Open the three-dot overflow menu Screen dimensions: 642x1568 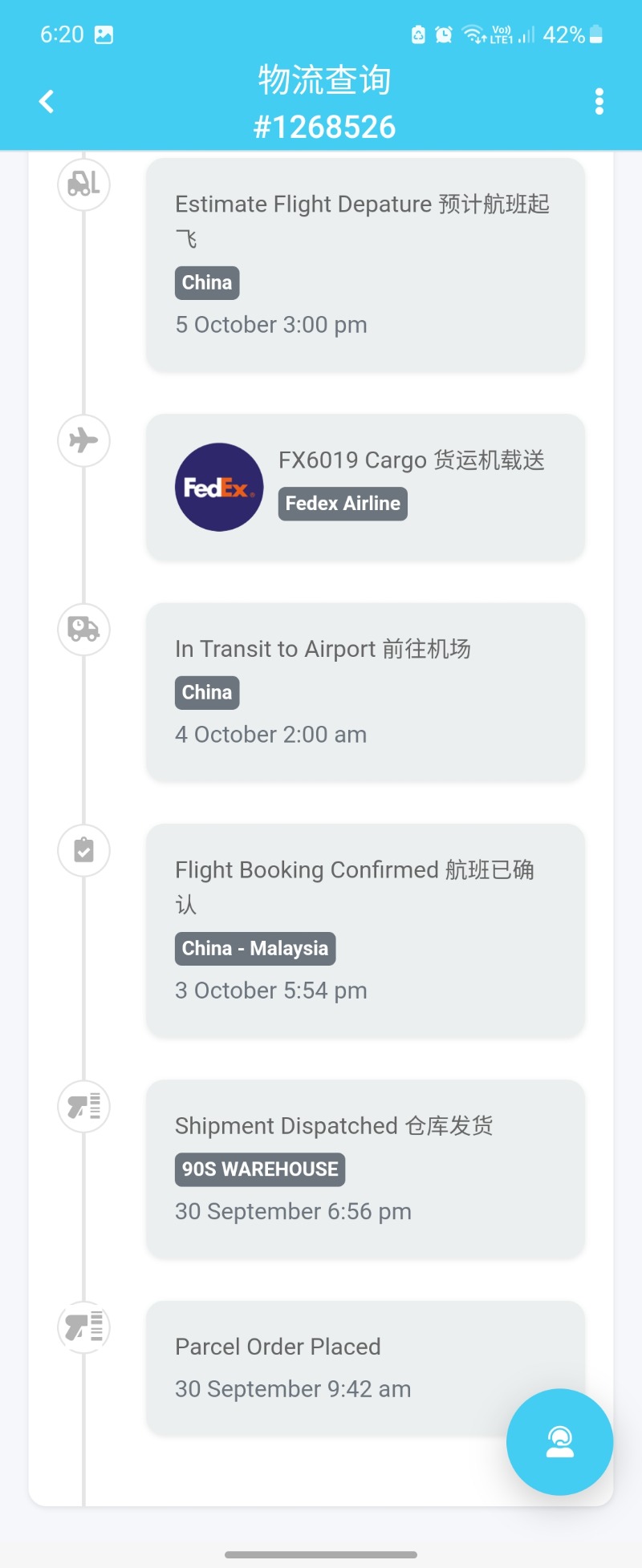tap(599, 102)
